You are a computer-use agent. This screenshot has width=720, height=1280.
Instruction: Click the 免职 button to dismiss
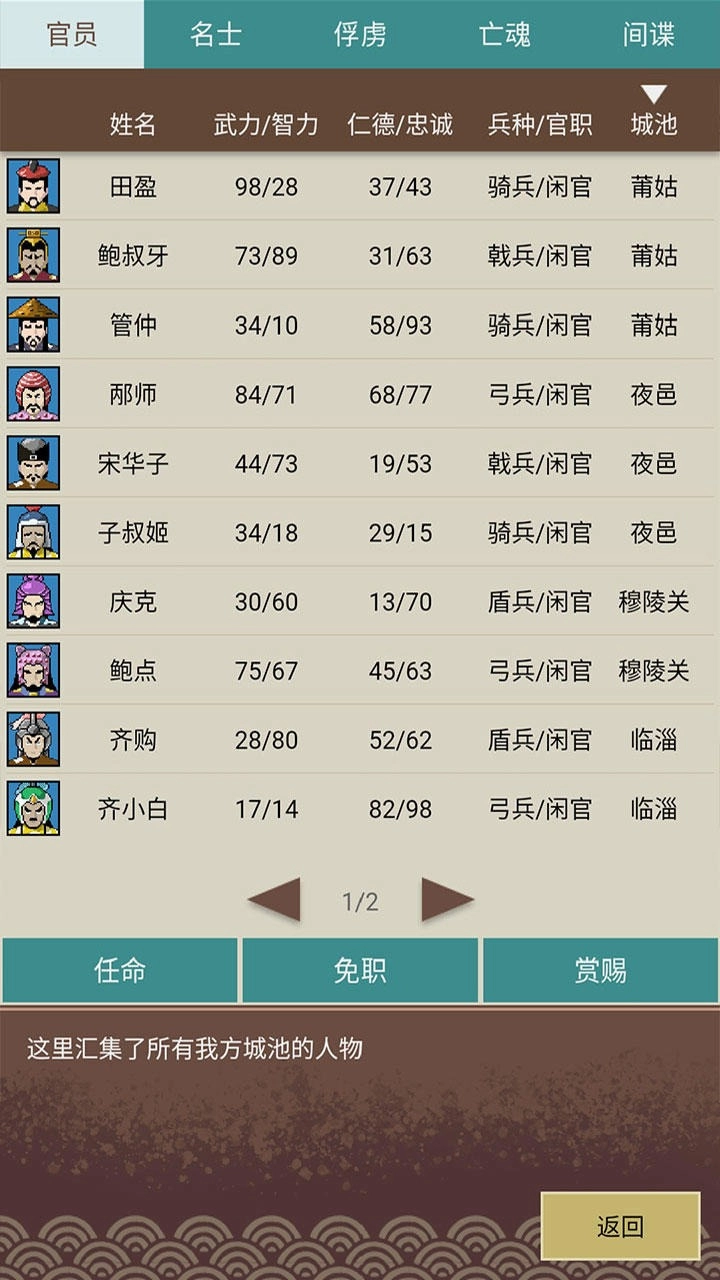[x=359, y=968]
